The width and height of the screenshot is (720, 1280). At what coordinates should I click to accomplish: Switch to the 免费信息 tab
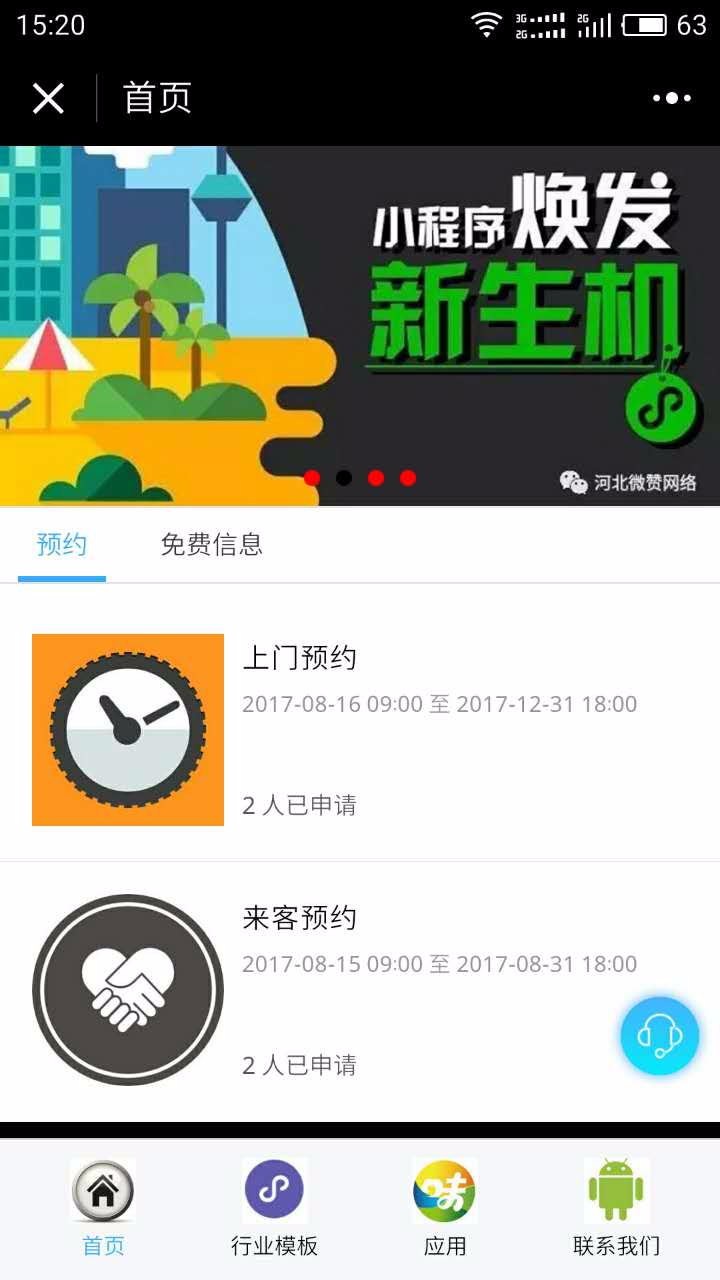[211, 544]
